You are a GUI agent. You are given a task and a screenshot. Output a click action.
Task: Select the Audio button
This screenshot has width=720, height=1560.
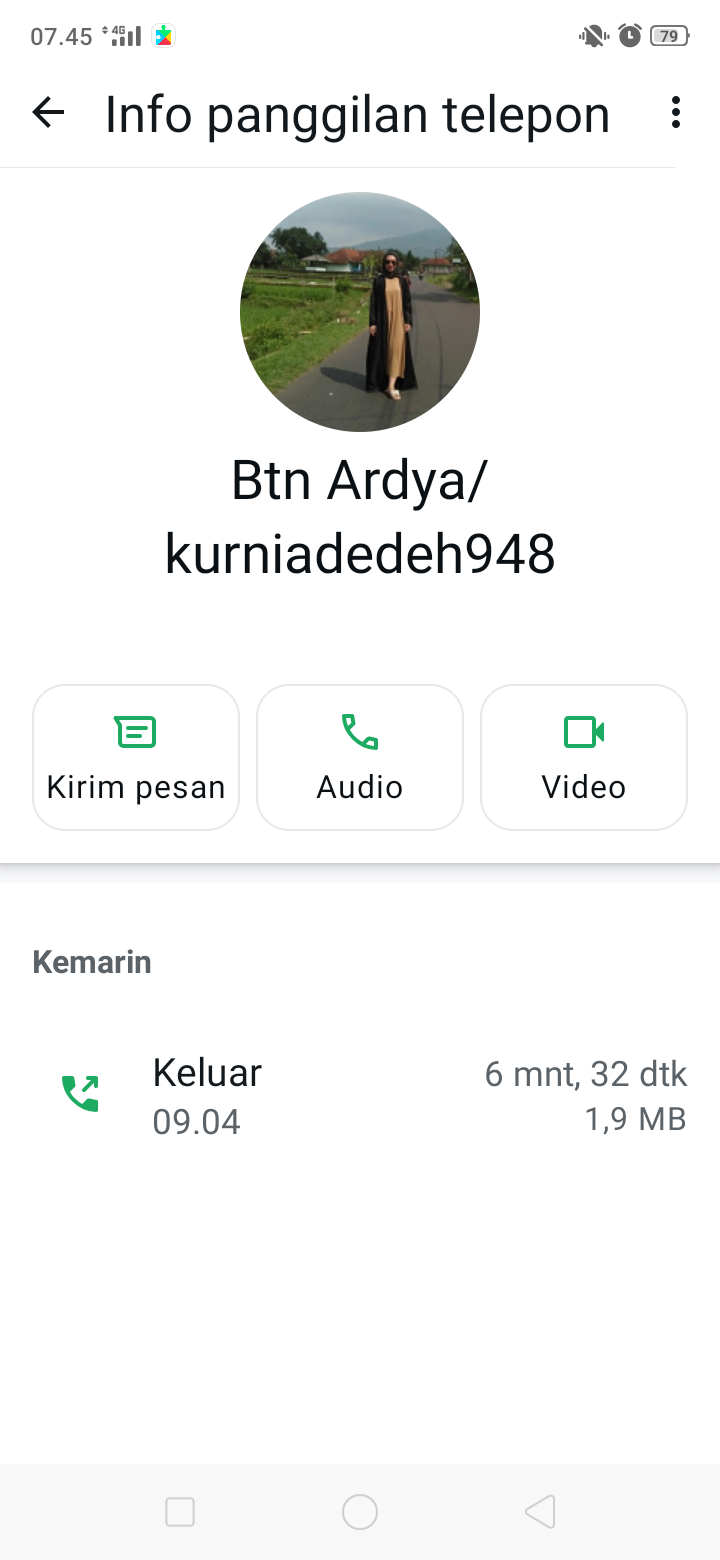[x=360, y=757]
